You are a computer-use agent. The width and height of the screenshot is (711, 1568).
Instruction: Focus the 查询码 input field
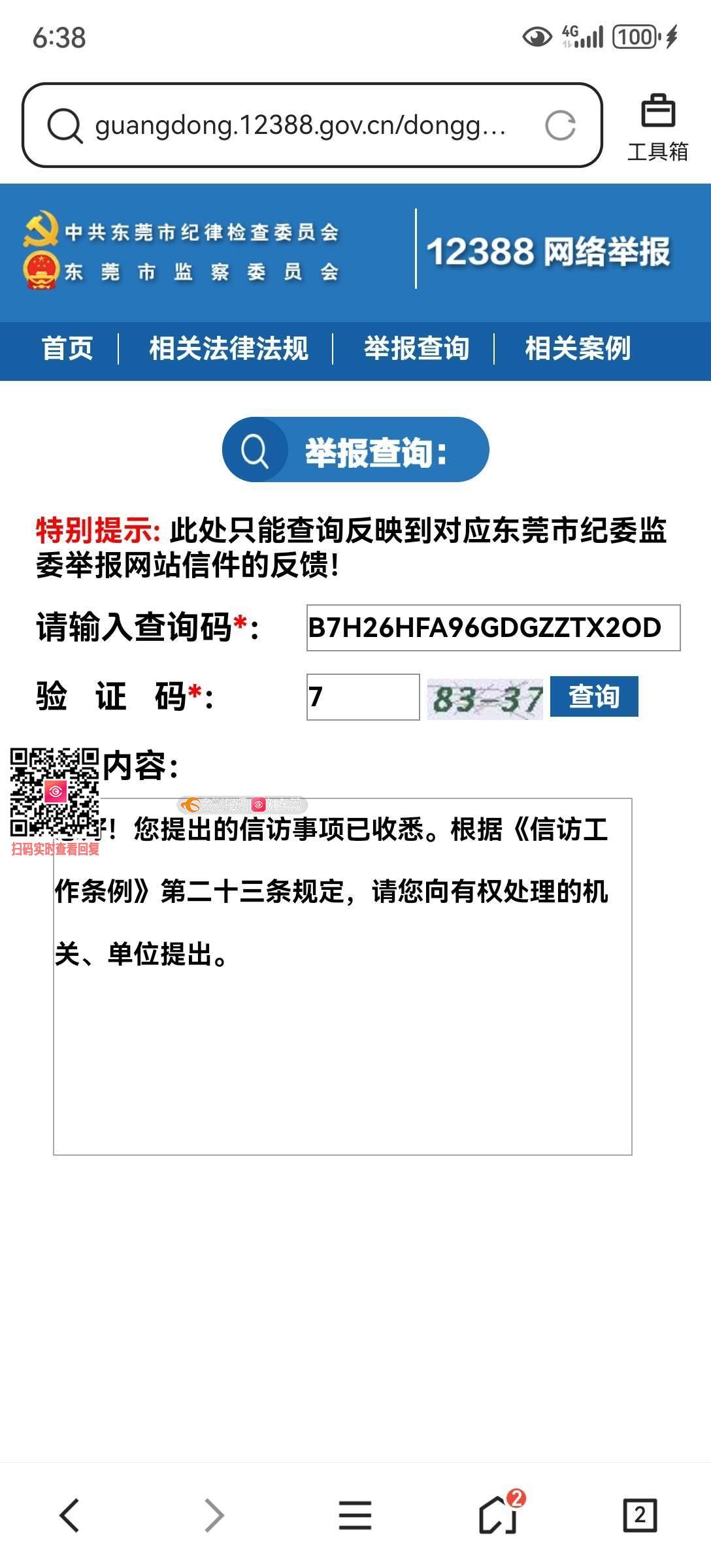(493, 628)
